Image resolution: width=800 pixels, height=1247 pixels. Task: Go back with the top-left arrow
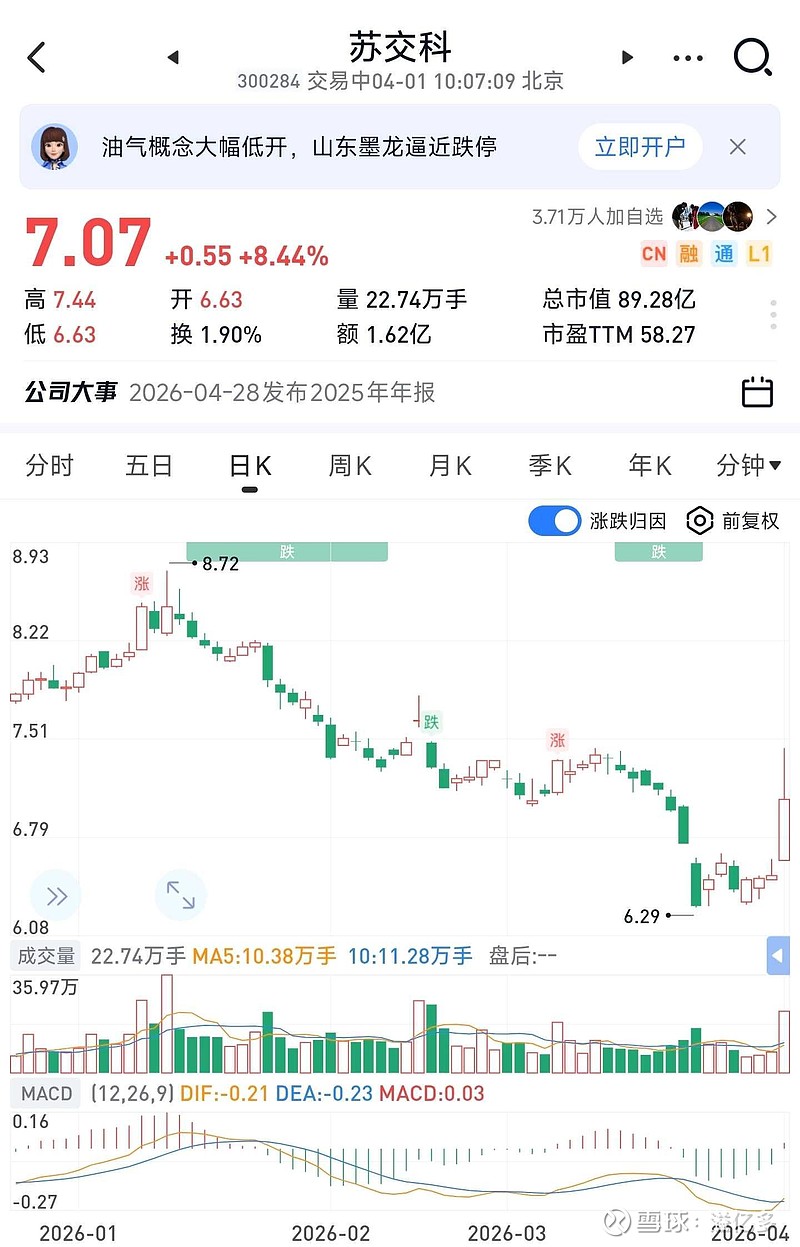37,57
